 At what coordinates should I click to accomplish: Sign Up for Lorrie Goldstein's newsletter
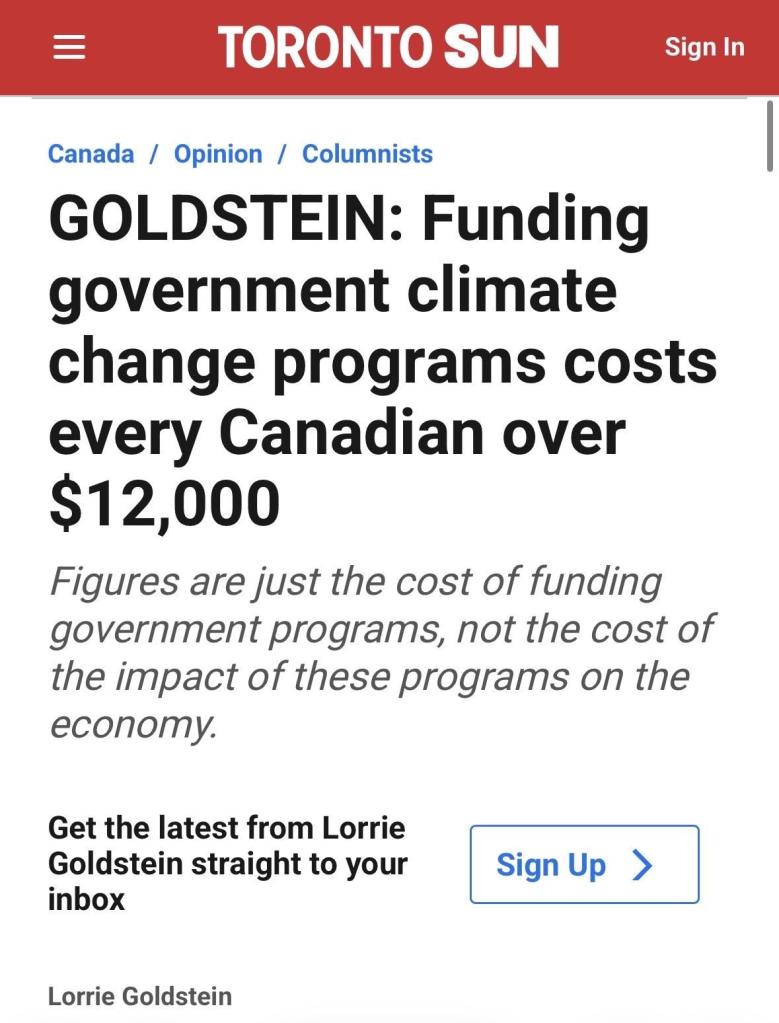[584, 864]
